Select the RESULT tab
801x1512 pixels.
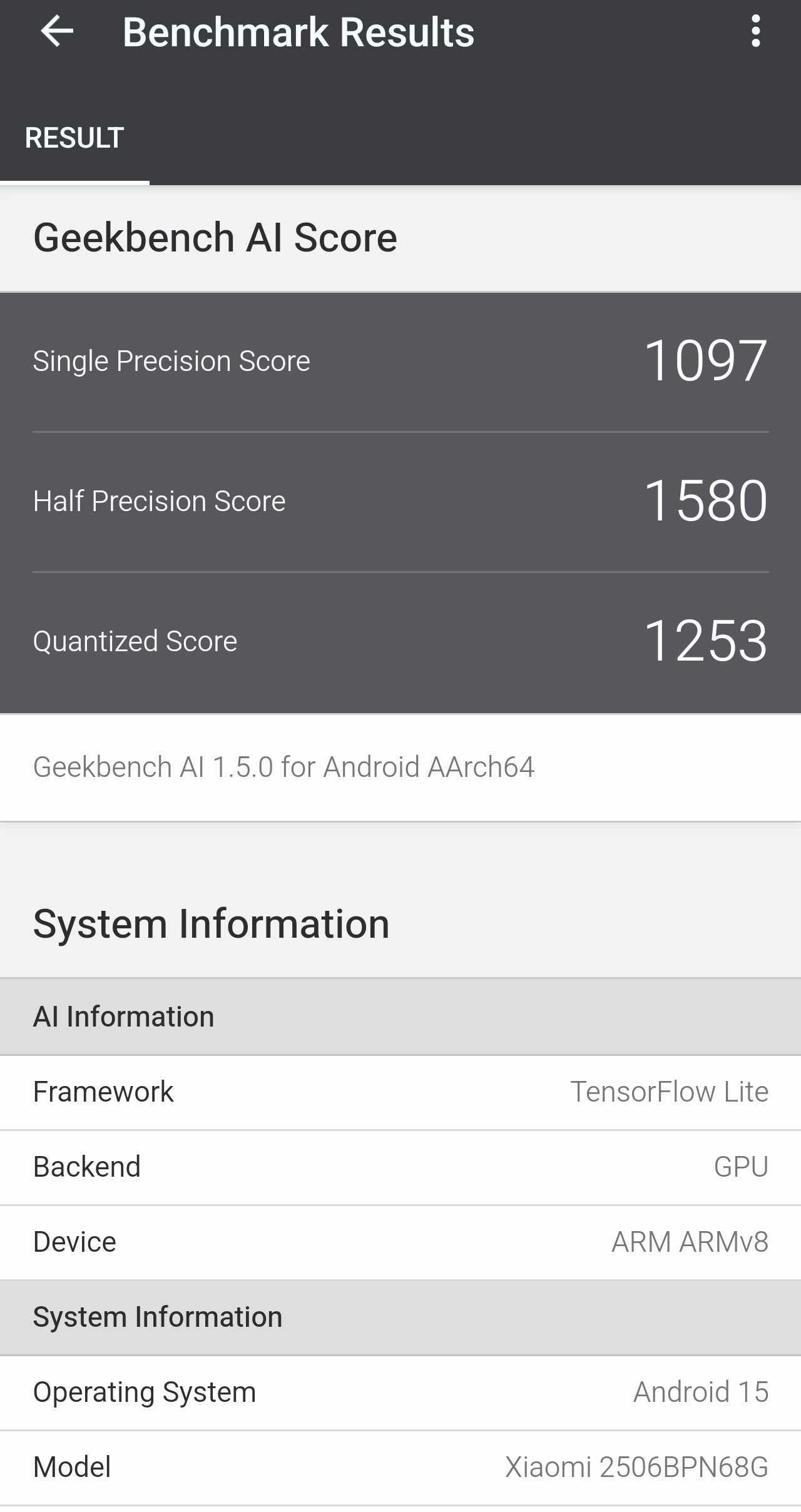coord(74,138)
